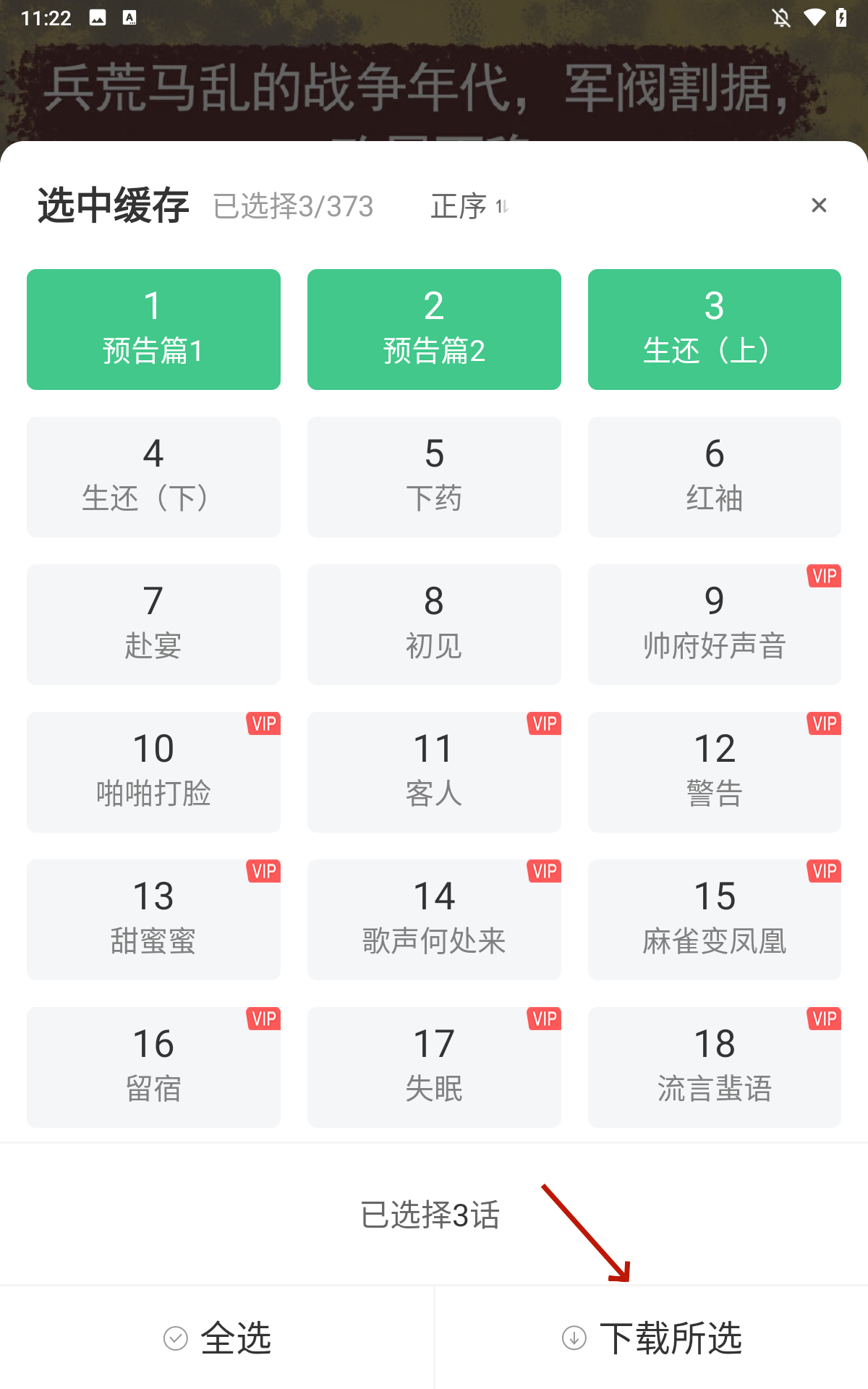This screenshot has height=1389, width=868.
Task: Tap the download arrow icon beside 下载所选
Action: tap(574, 1338)
